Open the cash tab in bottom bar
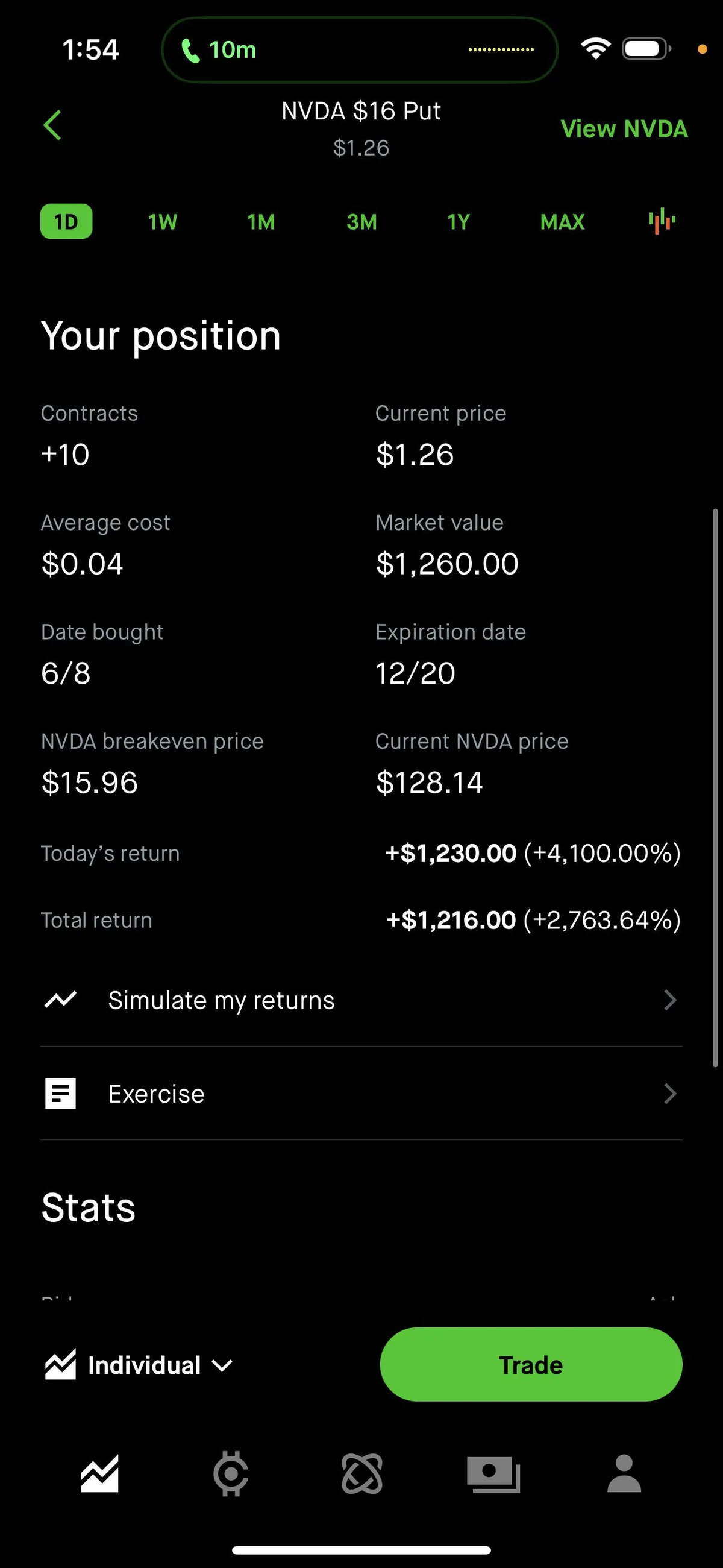 coord(493,1473)
